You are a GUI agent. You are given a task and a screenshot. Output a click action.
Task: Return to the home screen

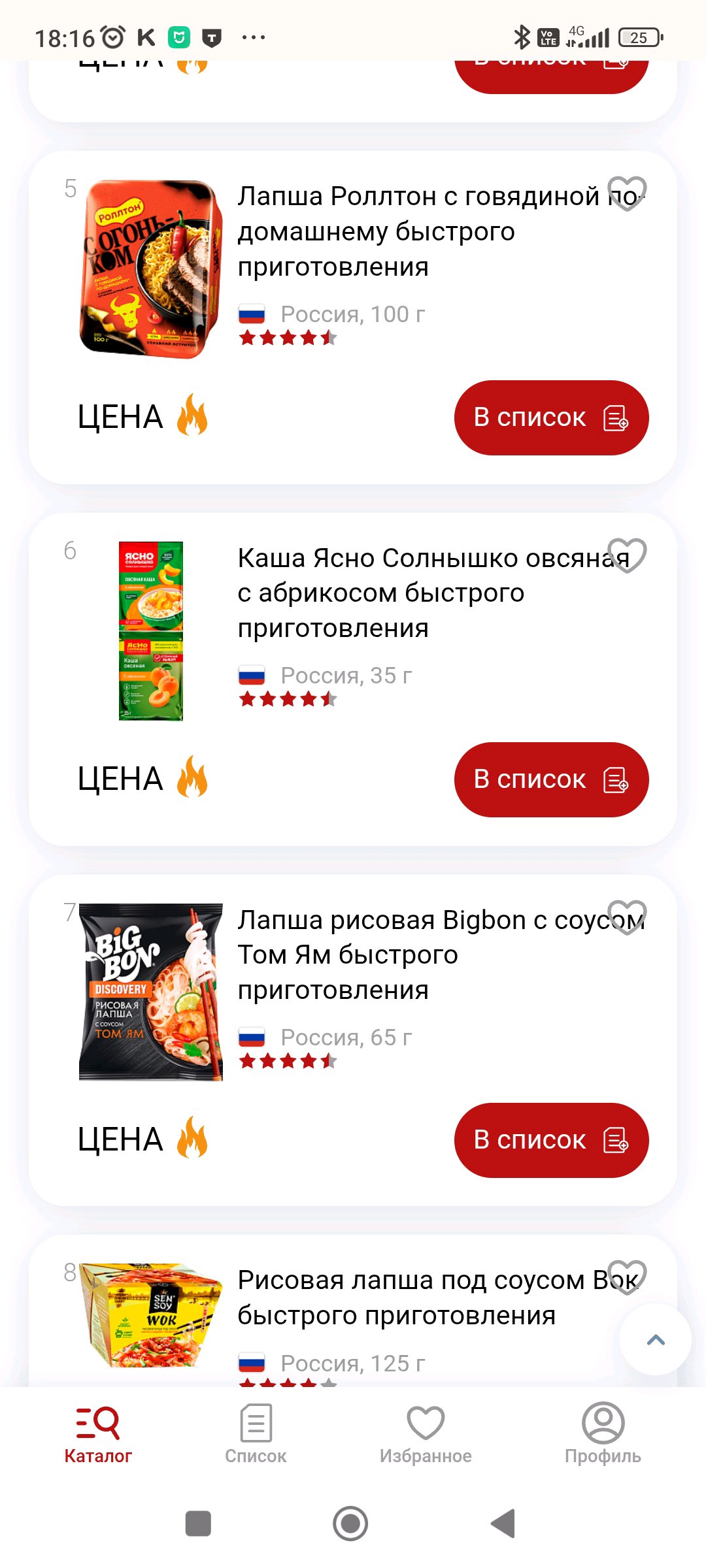(x=350, y=1524)
